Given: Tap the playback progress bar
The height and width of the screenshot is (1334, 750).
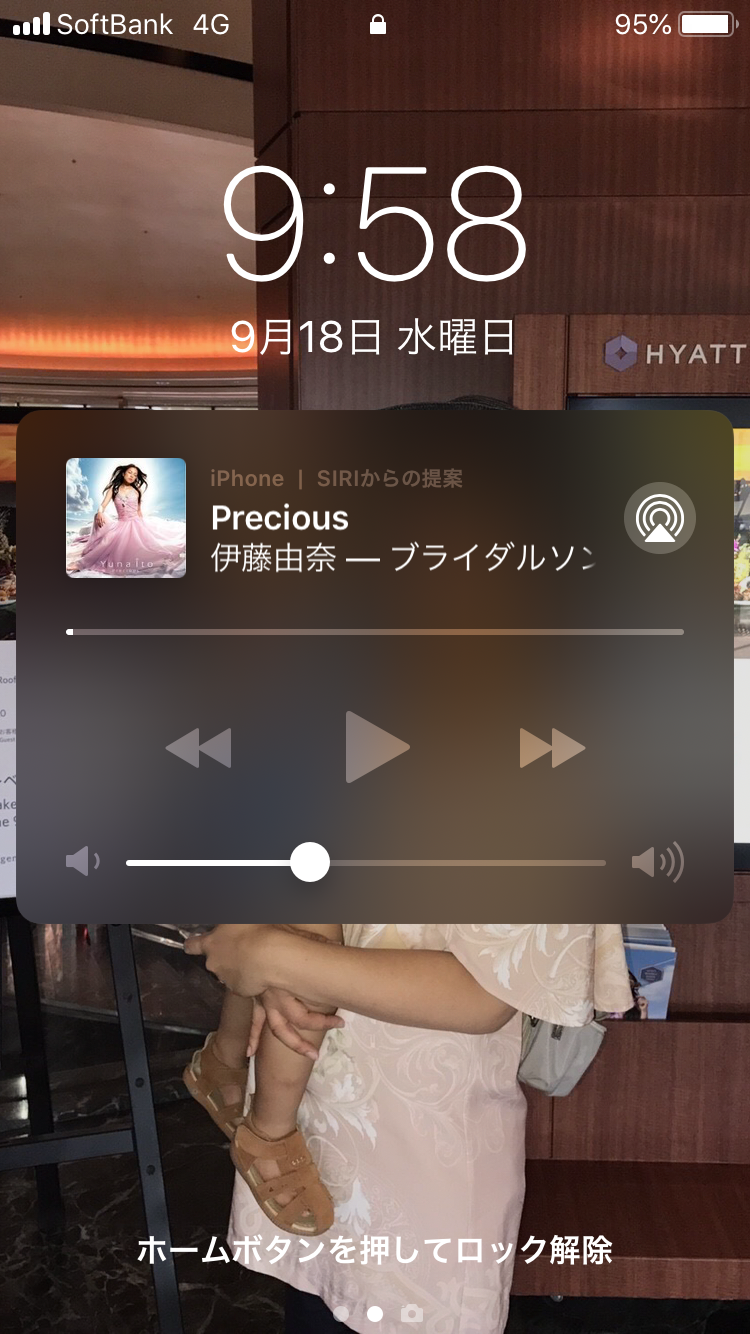Looking at the screenshot, I should [375, 631].
